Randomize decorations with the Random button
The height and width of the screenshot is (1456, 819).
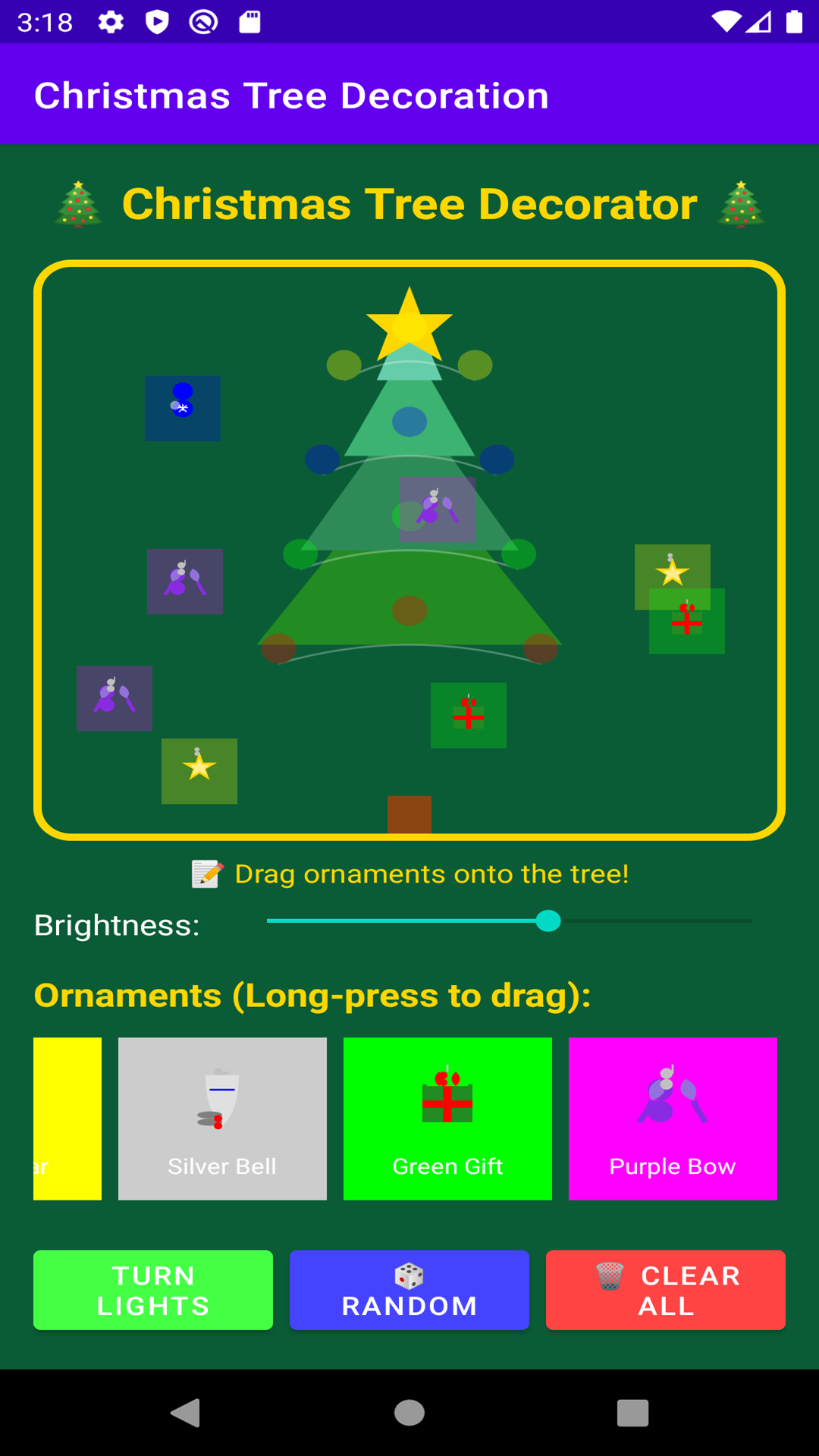tap(409, 1290)
